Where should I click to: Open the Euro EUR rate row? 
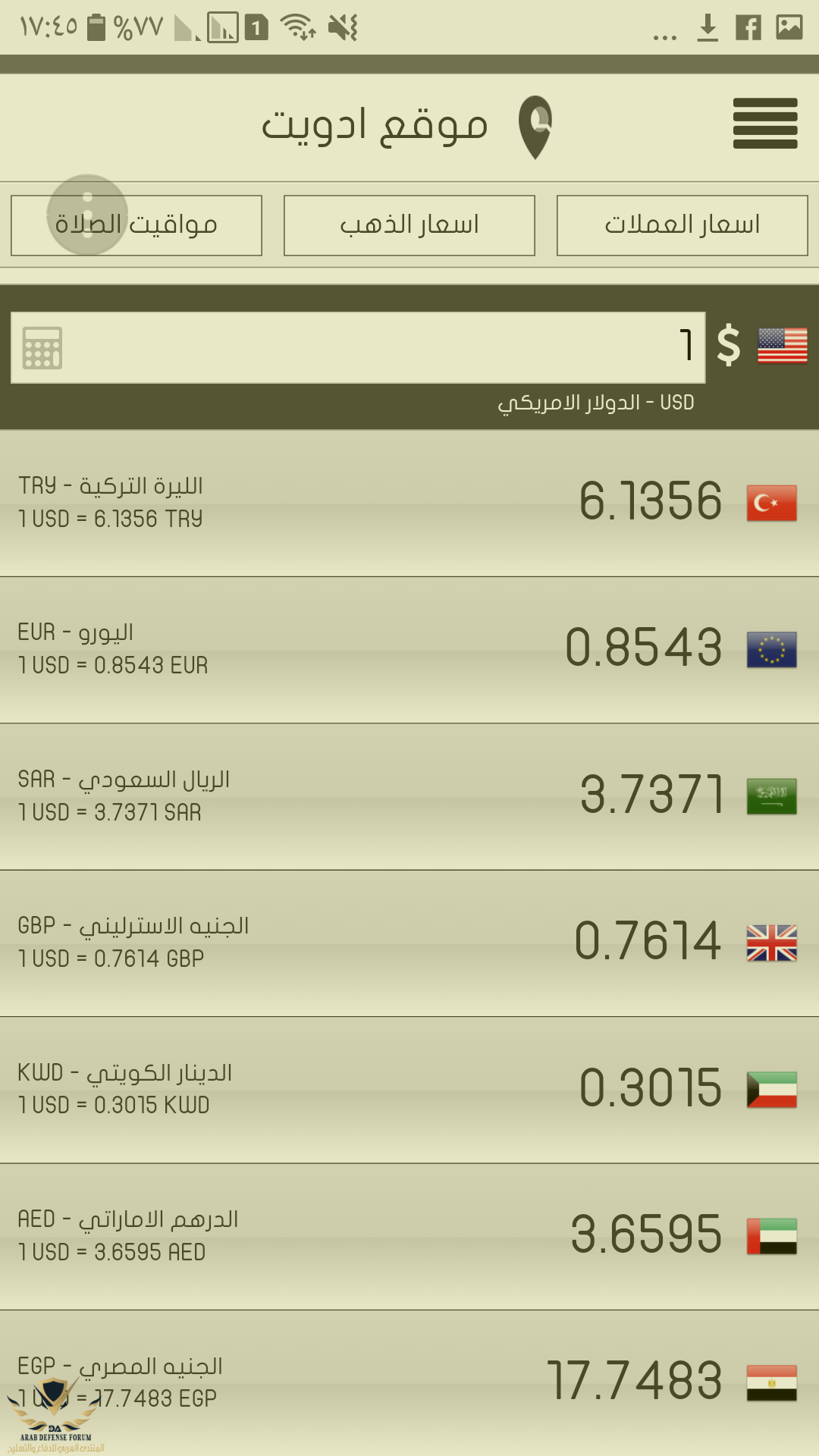tap(409, 649)
